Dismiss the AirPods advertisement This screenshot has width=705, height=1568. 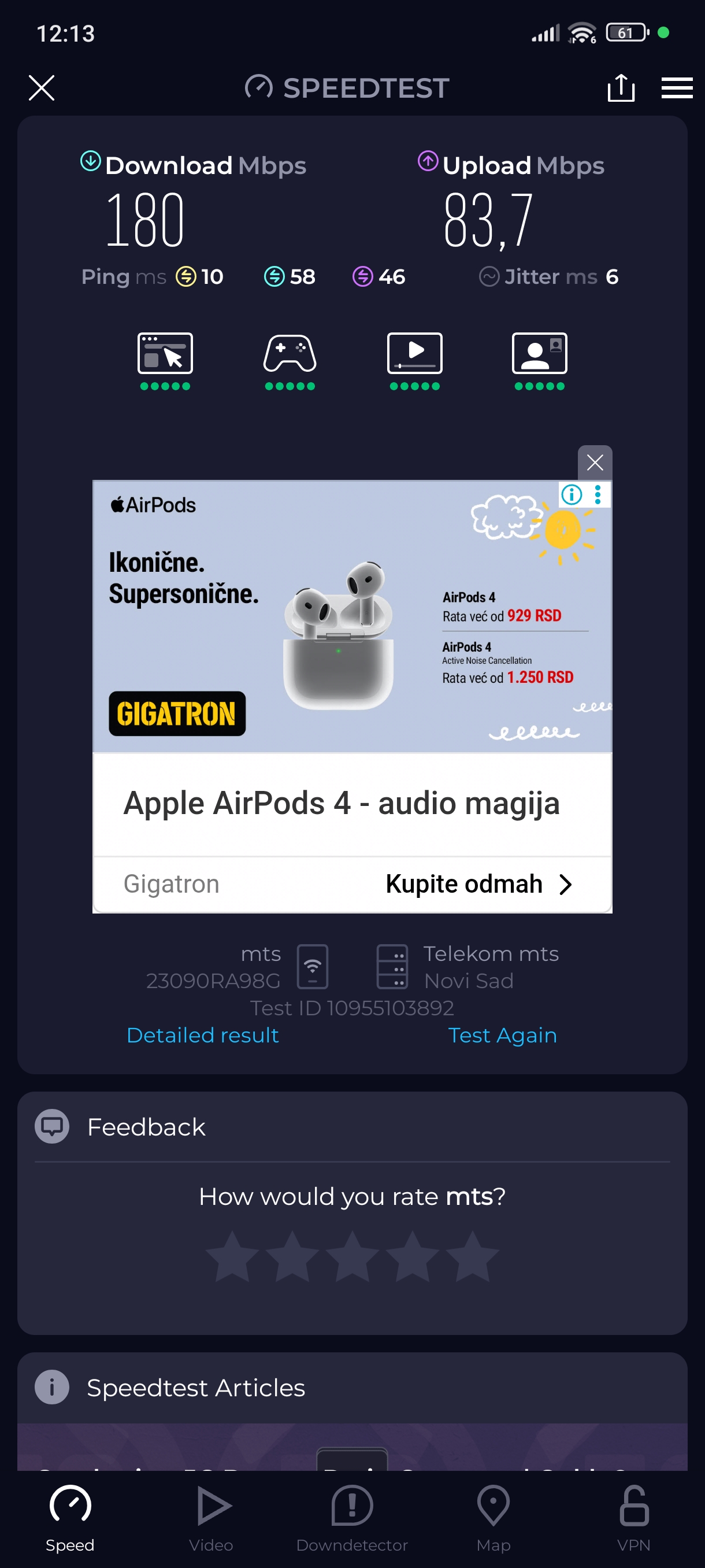pos(594,463)
